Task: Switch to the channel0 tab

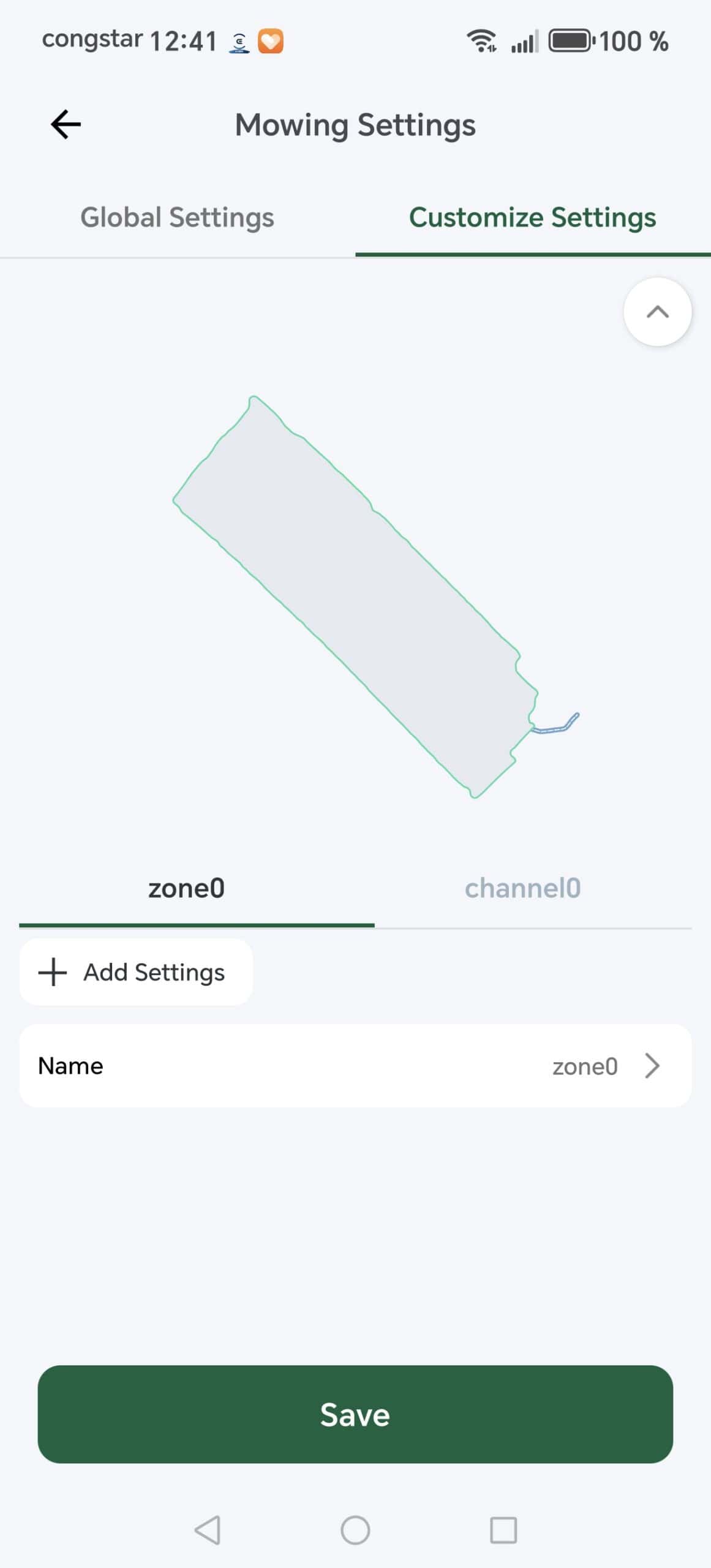Action: pos(522,888)
